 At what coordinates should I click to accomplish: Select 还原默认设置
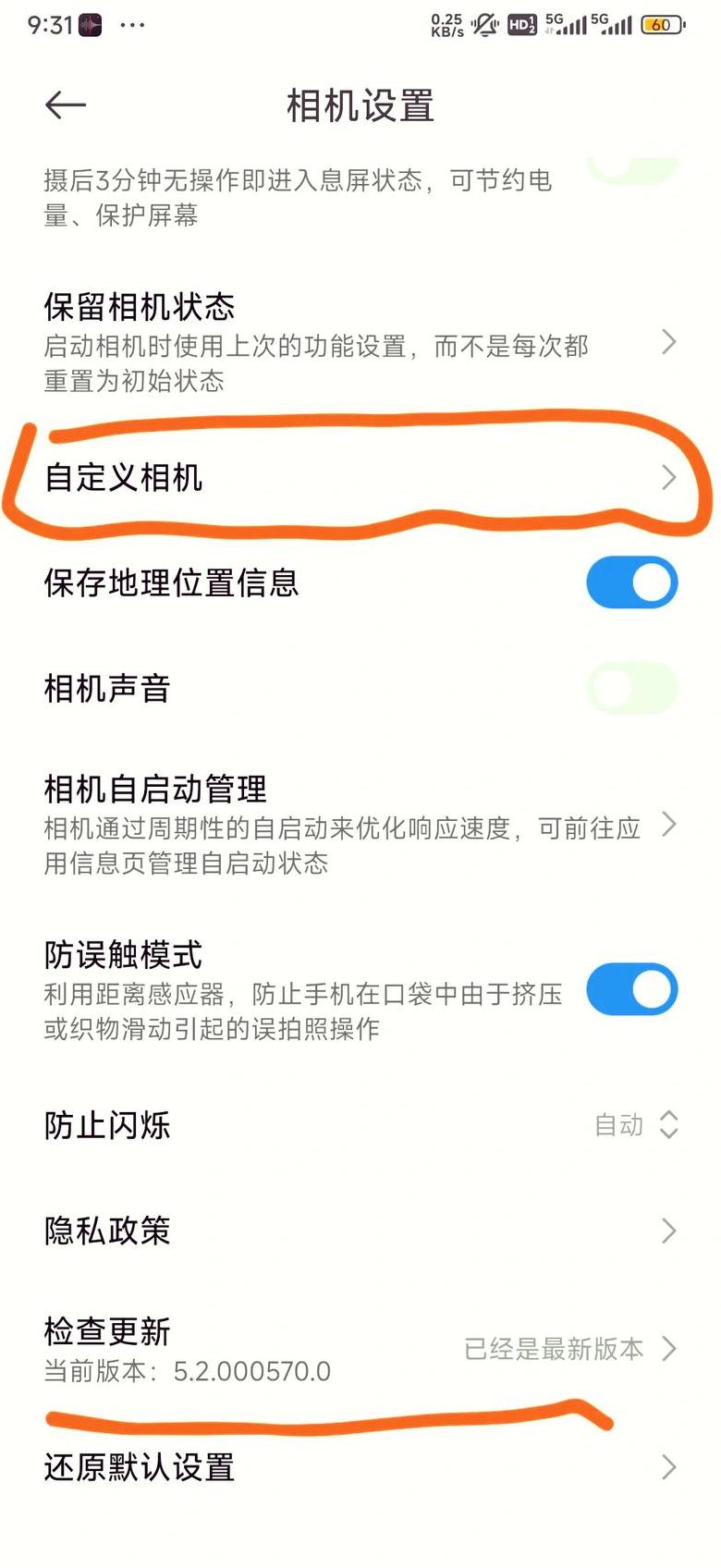pyautogui.click(x=360, y=1467)
